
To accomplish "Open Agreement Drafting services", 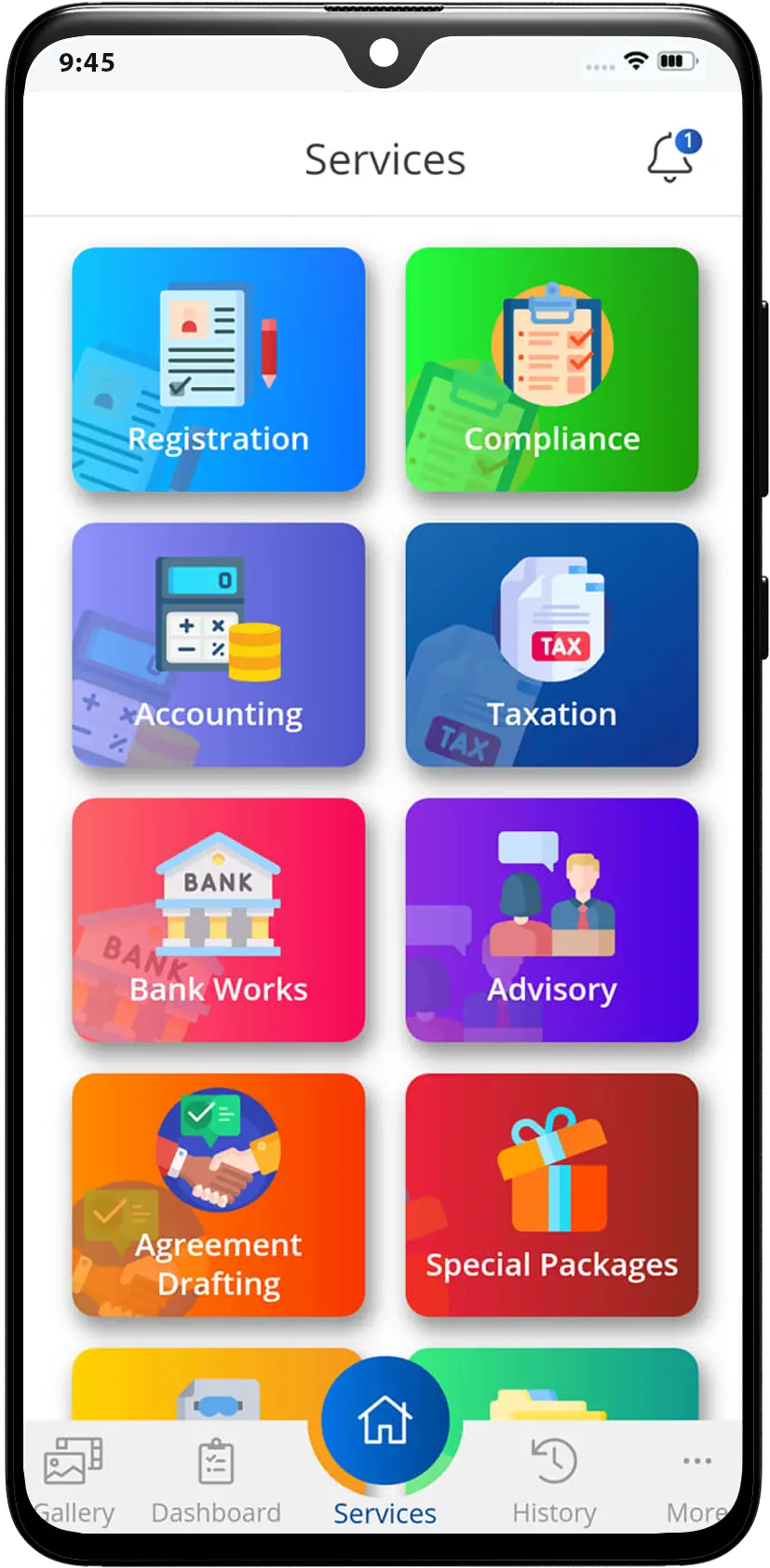I will [x=219, y=1196].
